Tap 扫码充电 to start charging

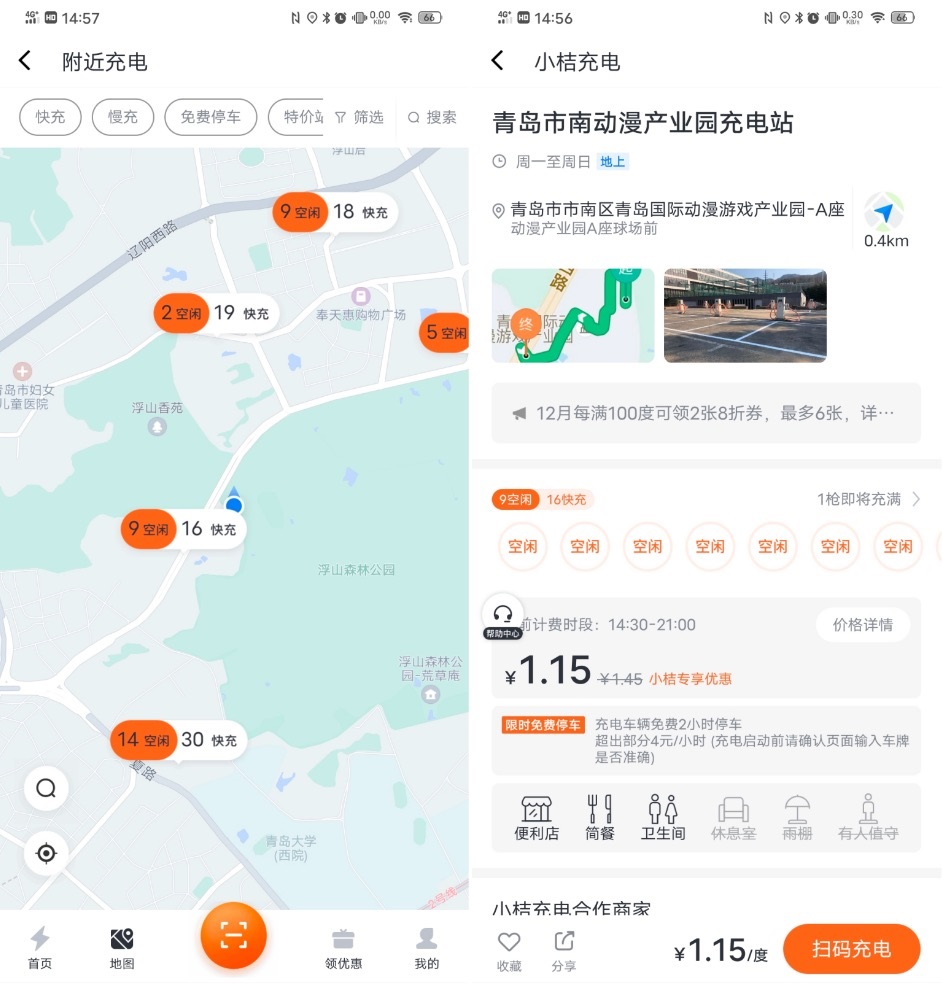click(x=851, y=948)
